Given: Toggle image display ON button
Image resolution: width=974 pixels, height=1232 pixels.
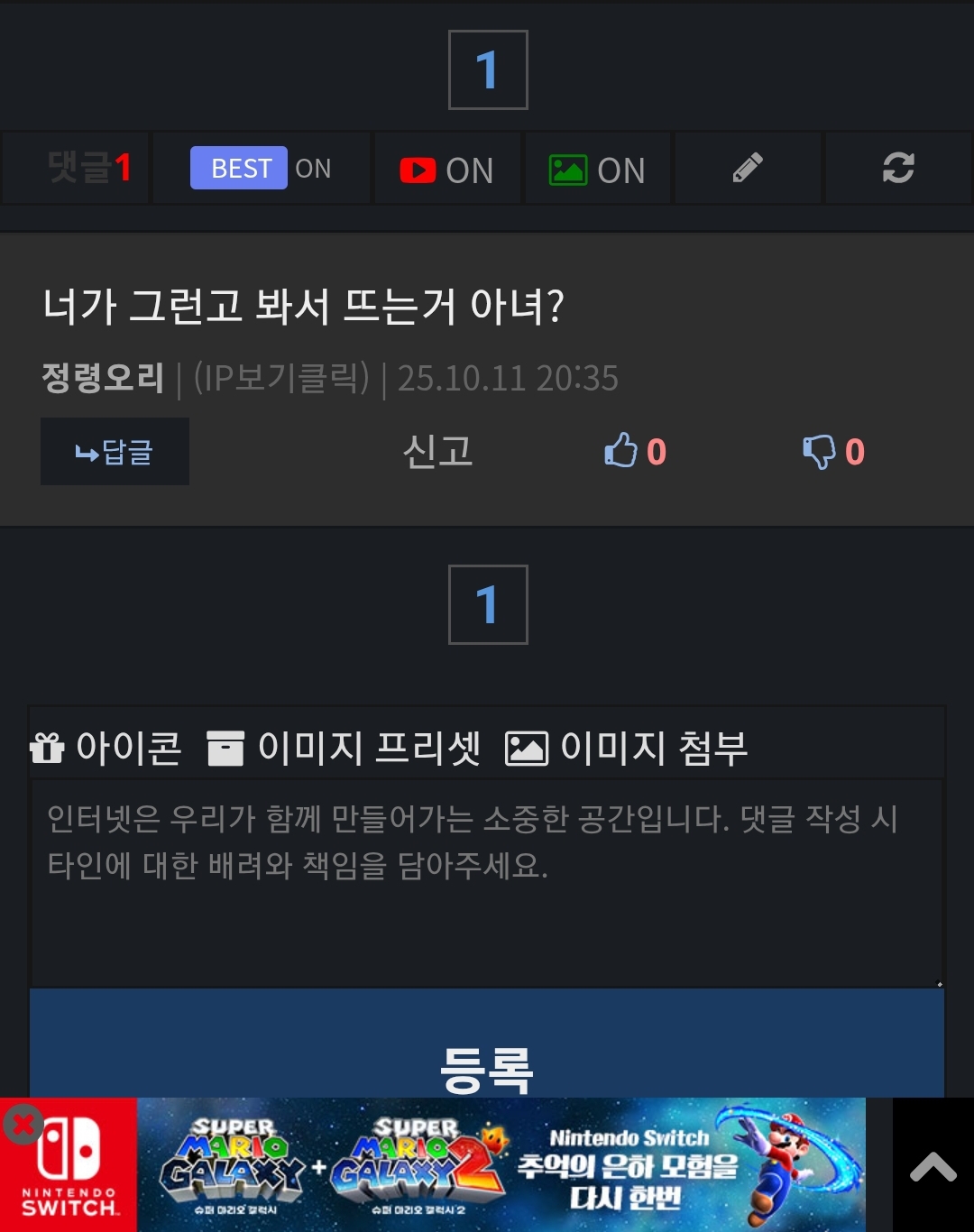Looking at the screenshot, I should pos(597,170).
